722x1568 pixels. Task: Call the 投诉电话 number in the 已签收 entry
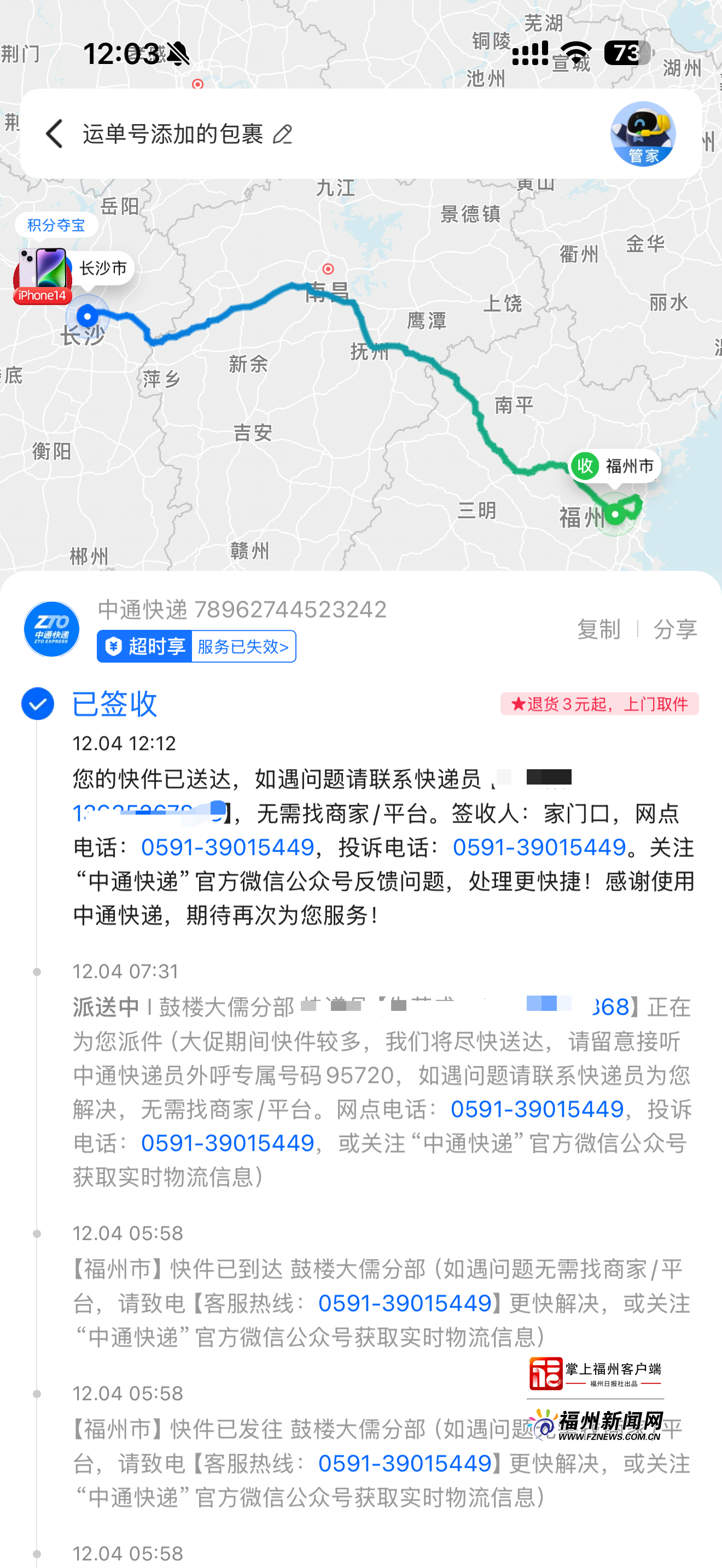(539, 847)
